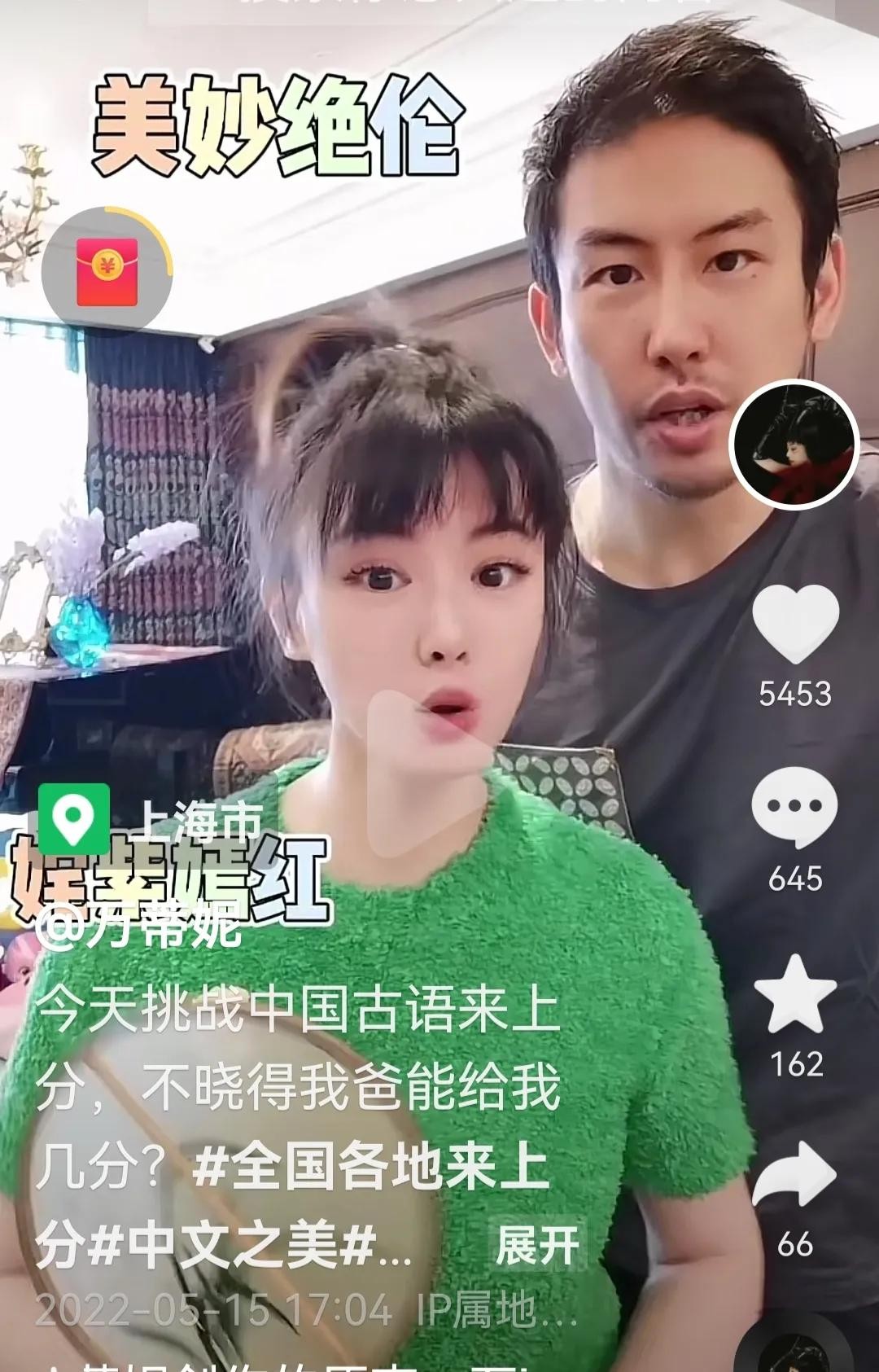Expand the caption with 展开
The width and height of the screenshot is (879, 1372).
click(x=537, y=1245)
